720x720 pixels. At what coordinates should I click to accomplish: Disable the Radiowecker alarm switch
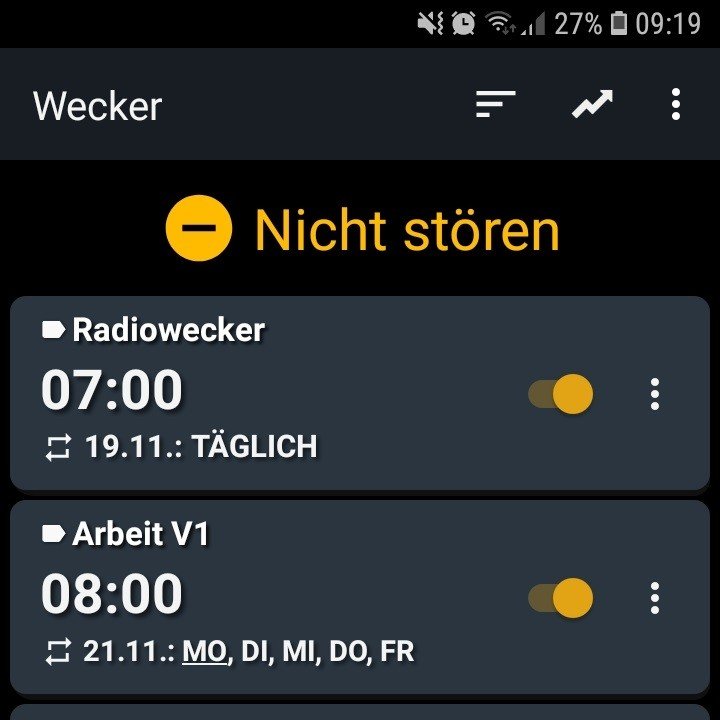[x=561, y=394]
